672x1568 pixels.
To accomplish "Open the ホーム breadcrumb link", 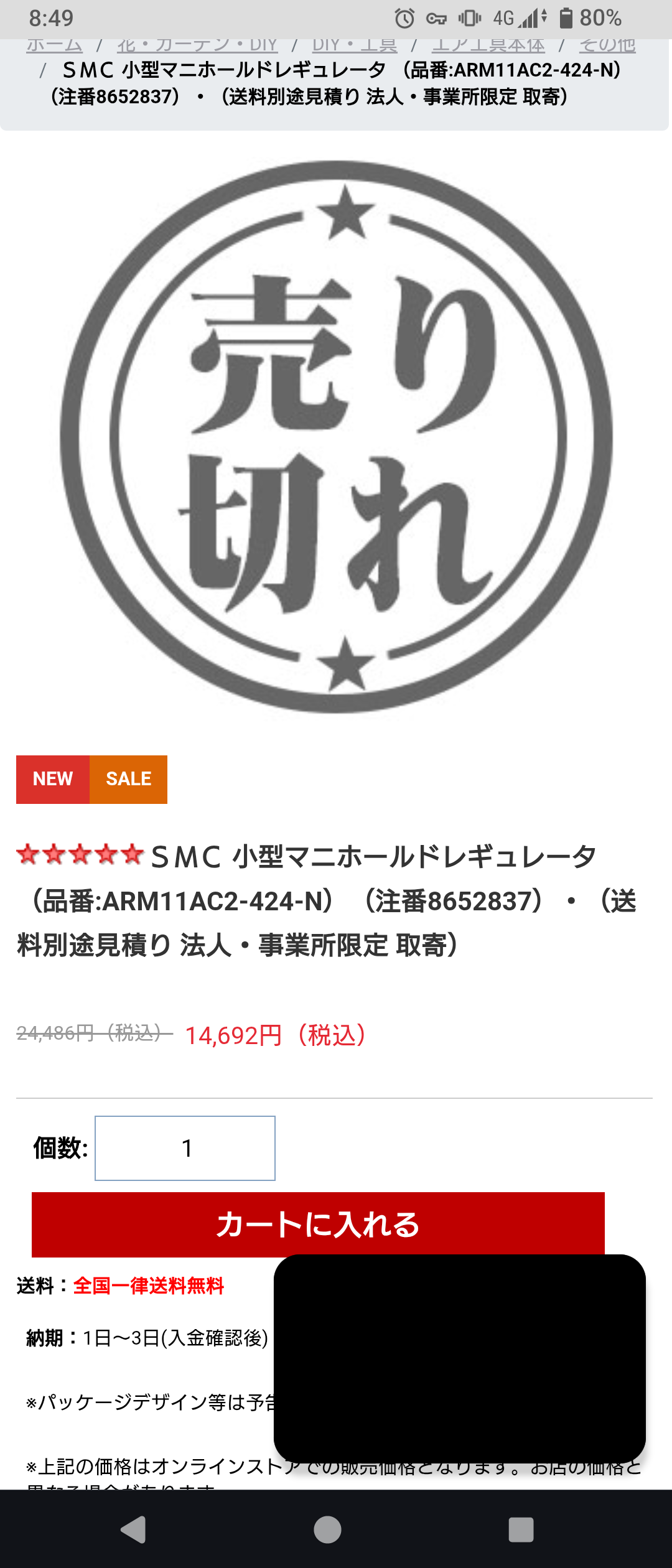I will [55, 46].
